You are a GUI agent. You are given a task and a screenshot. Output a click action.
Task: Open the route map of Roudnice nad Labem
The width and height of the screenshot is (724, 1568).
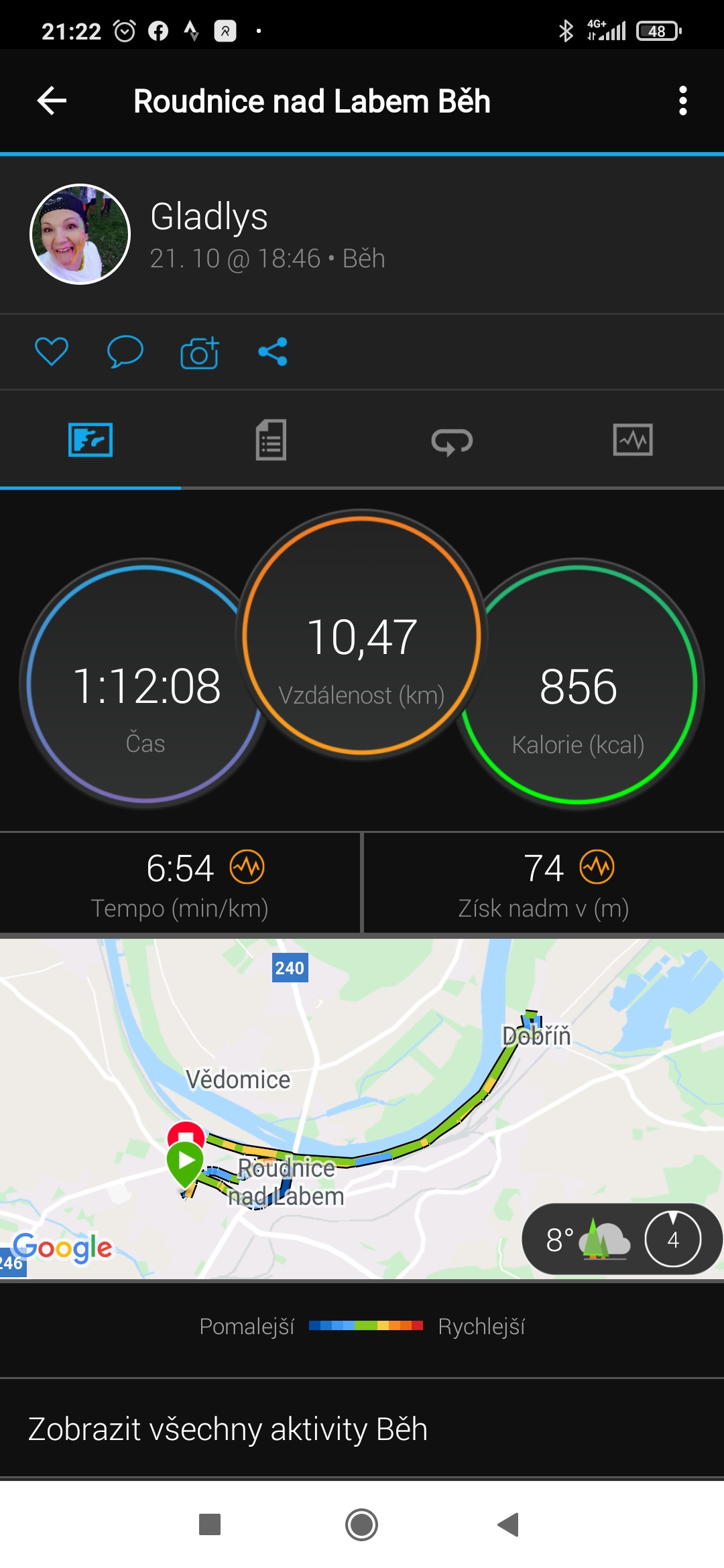pos(362,1108)
